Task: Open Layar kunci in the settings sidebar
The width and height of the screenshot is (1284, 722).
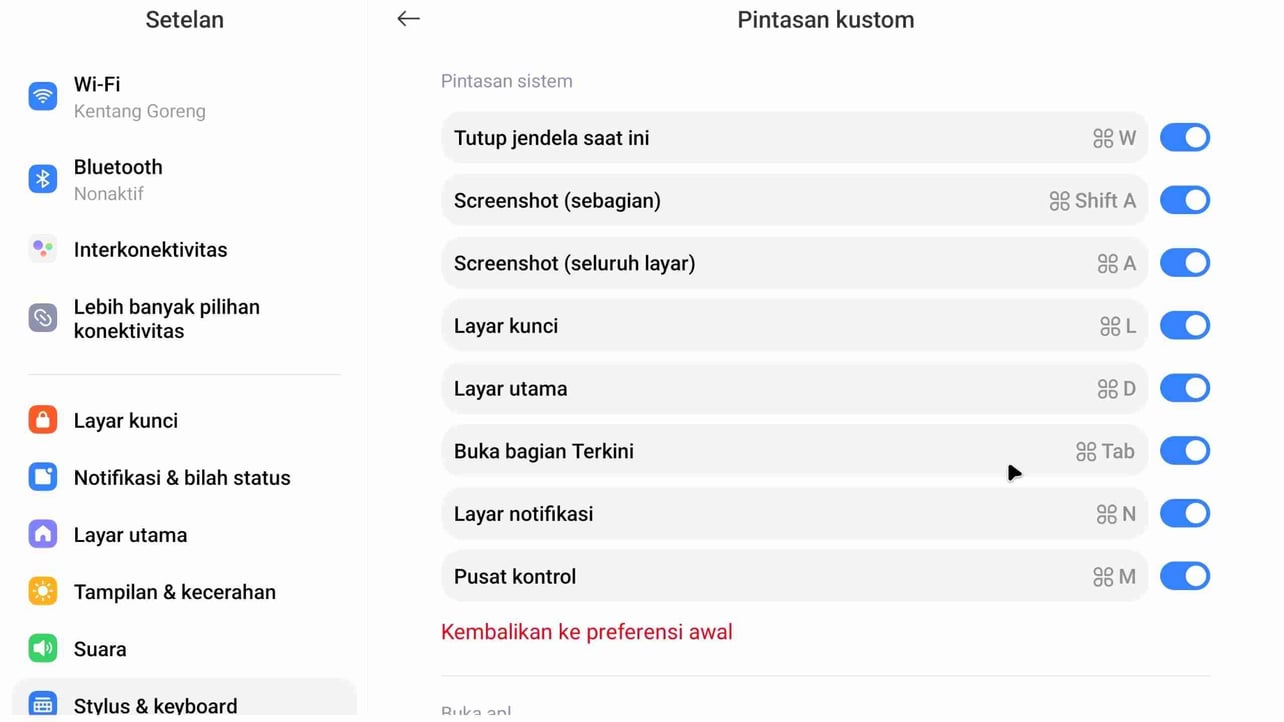Action: pyautogui.click(x=126, y=421)
